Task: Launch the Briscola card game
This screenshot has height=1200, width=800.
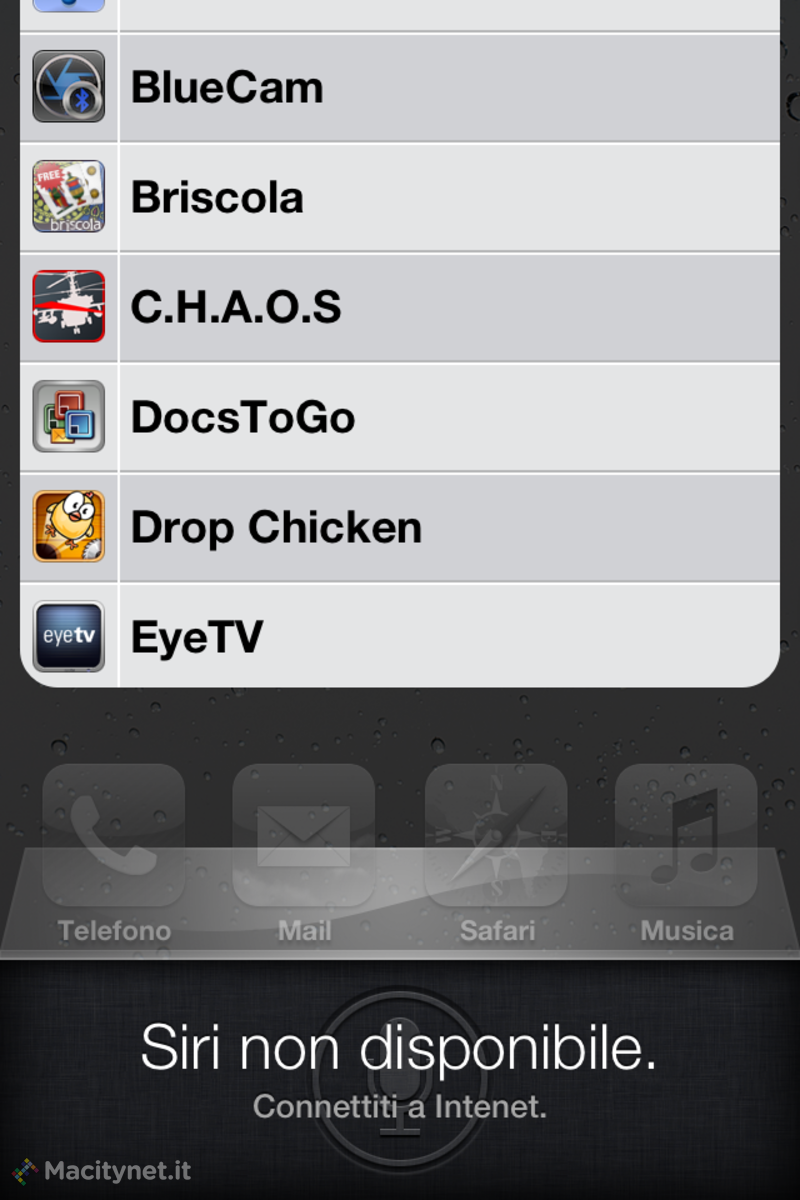Action: 400,197
